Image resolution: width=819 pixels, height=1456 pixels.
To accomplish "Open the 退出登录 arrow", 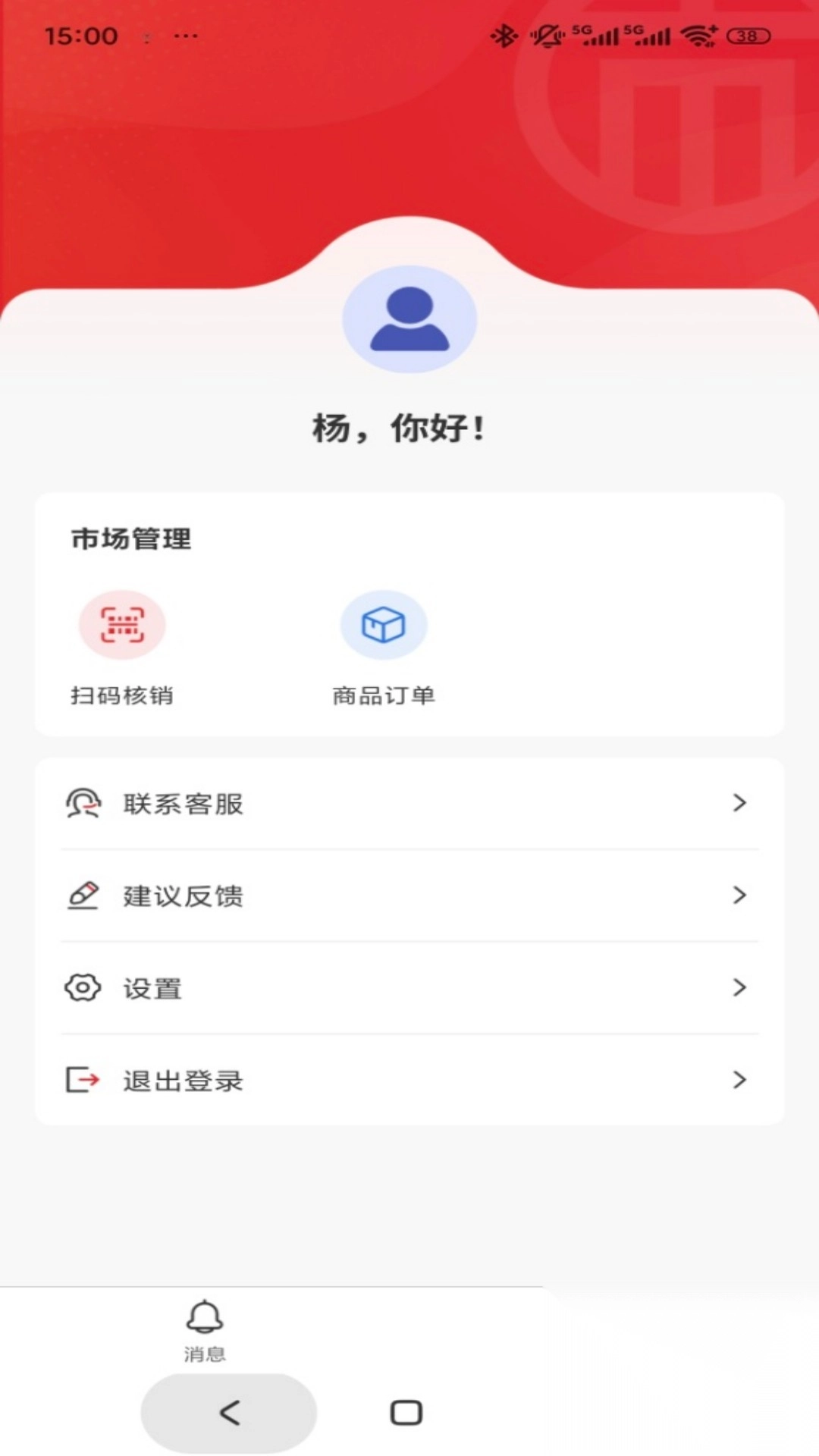I will 739,1079.
